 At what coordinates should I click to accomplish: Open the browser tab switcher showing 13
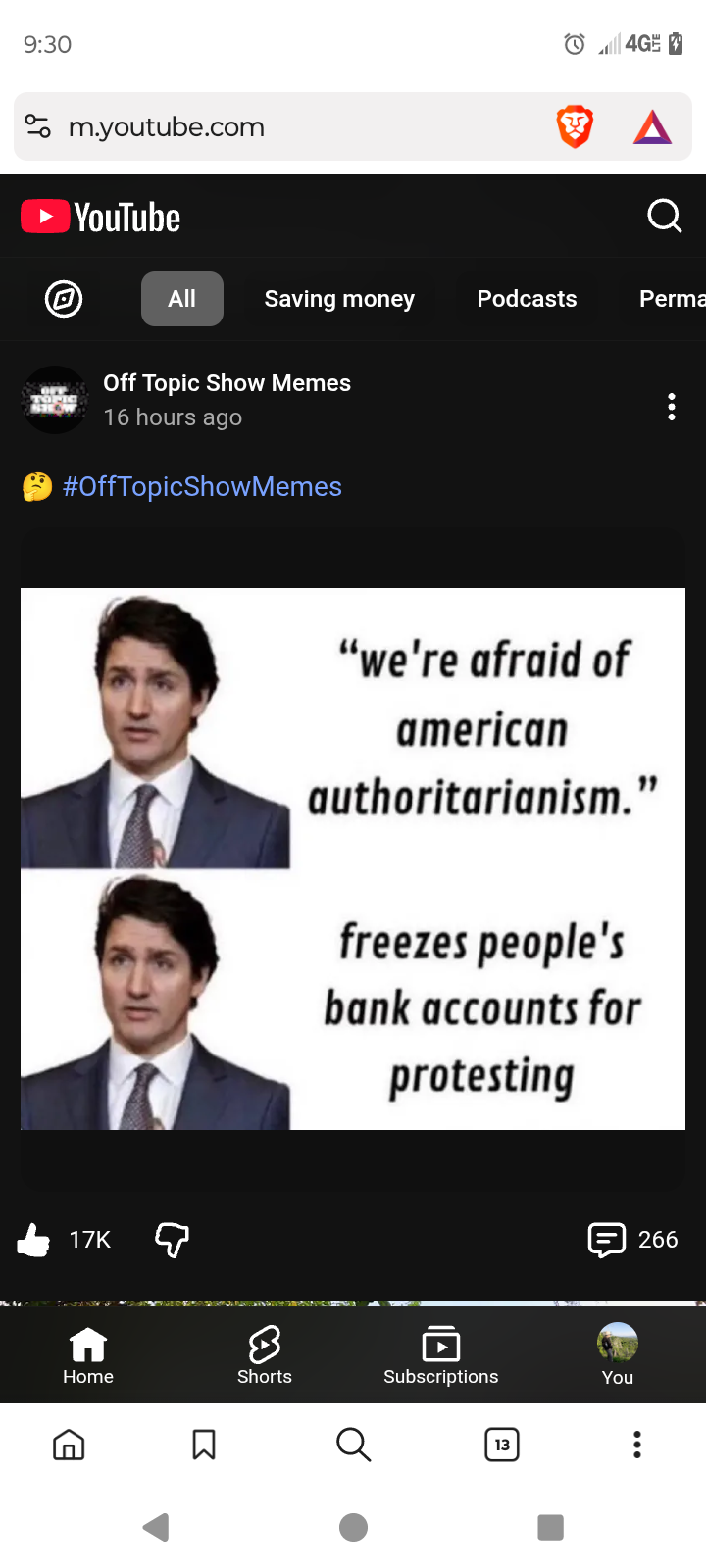(x=502, y=1445)
